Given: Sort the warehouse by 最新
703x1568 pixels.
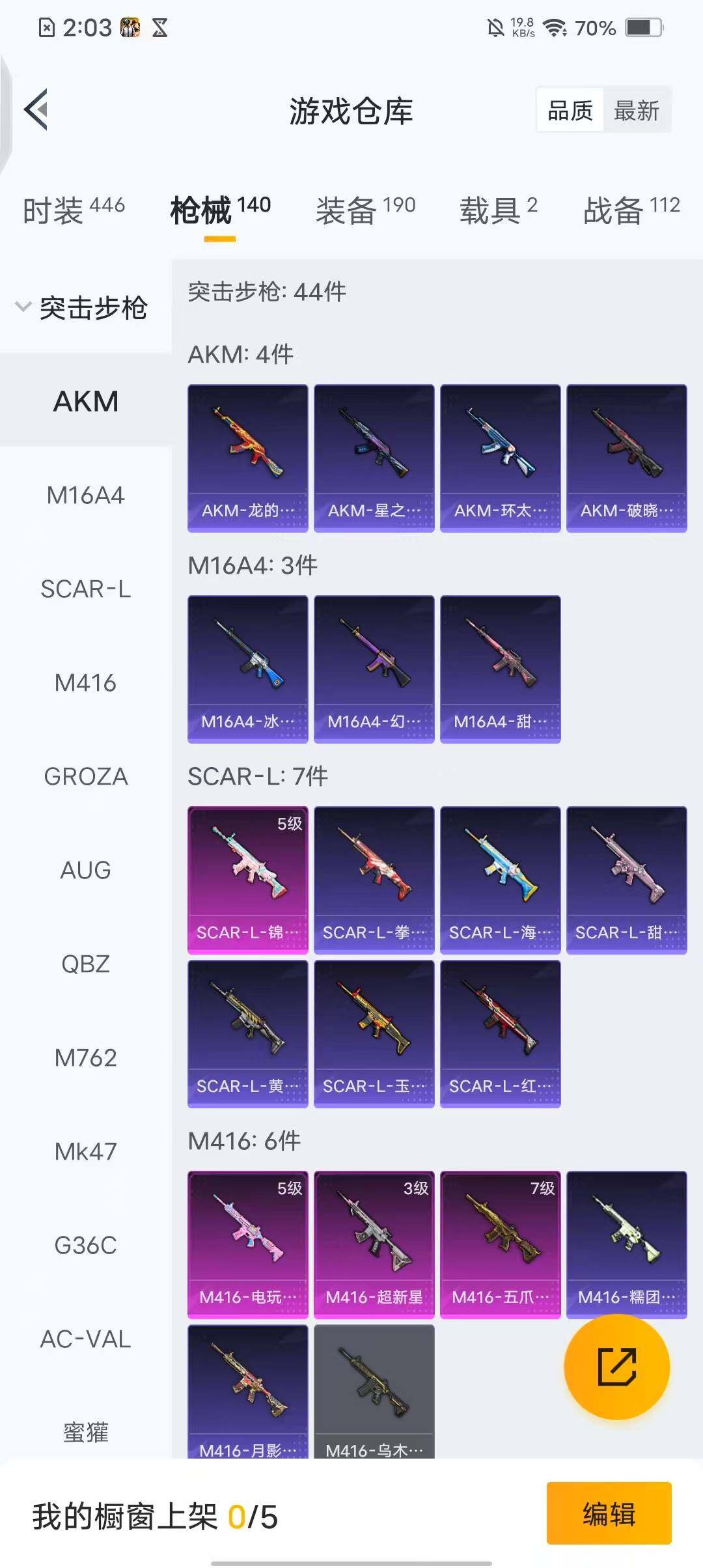Looking at the screenshot, I should click(636, 111).
